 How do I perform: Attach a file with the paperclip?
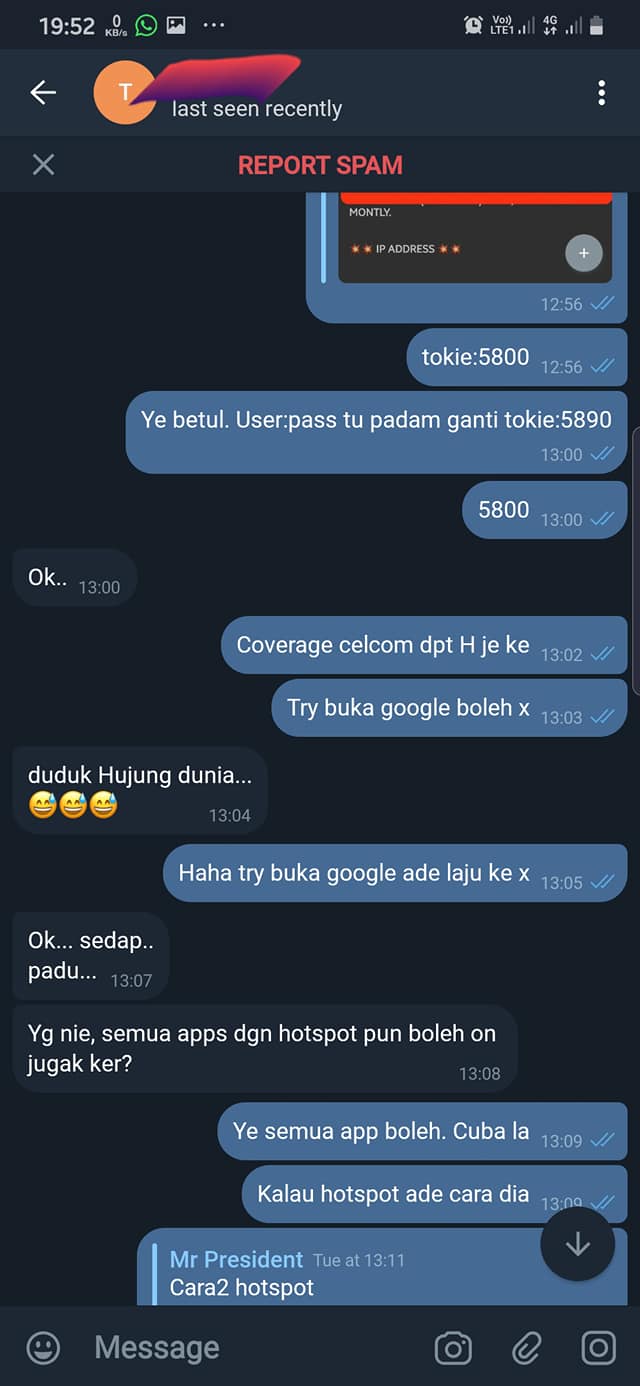click(x=526, y=1349)
